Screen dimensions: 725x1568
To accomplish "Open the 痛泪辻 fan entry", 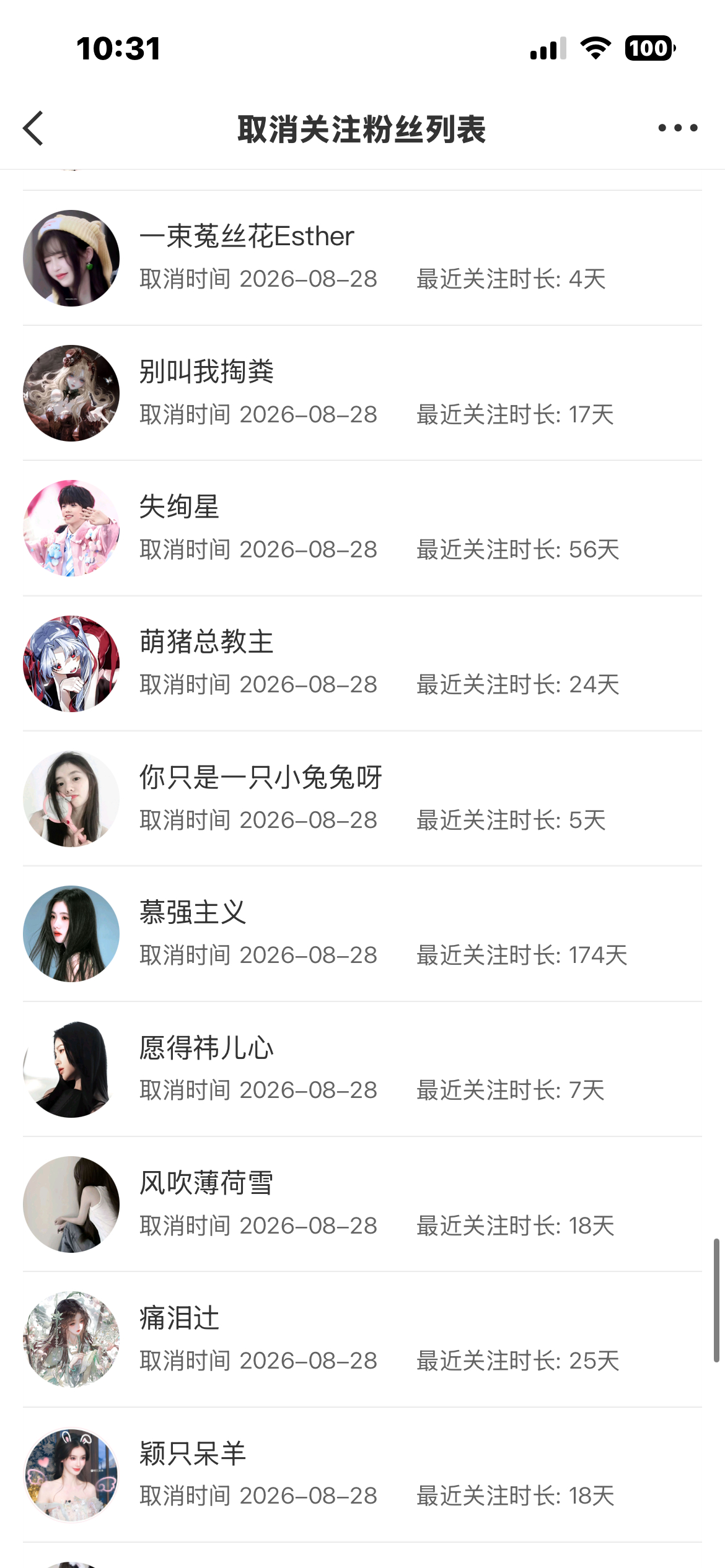I will click(362, 1339).
